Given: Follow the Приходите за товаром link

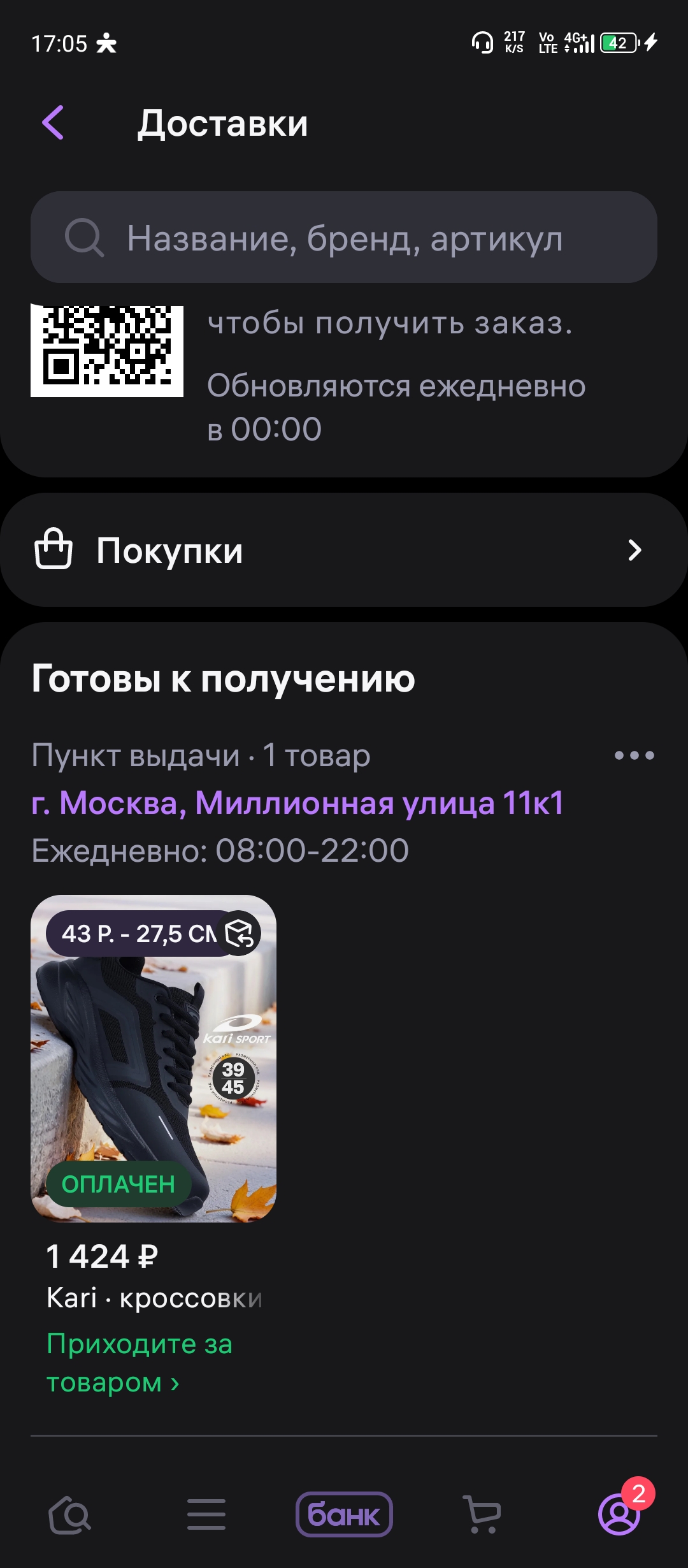Looking at the screenshot, I should coord(140,1363).
